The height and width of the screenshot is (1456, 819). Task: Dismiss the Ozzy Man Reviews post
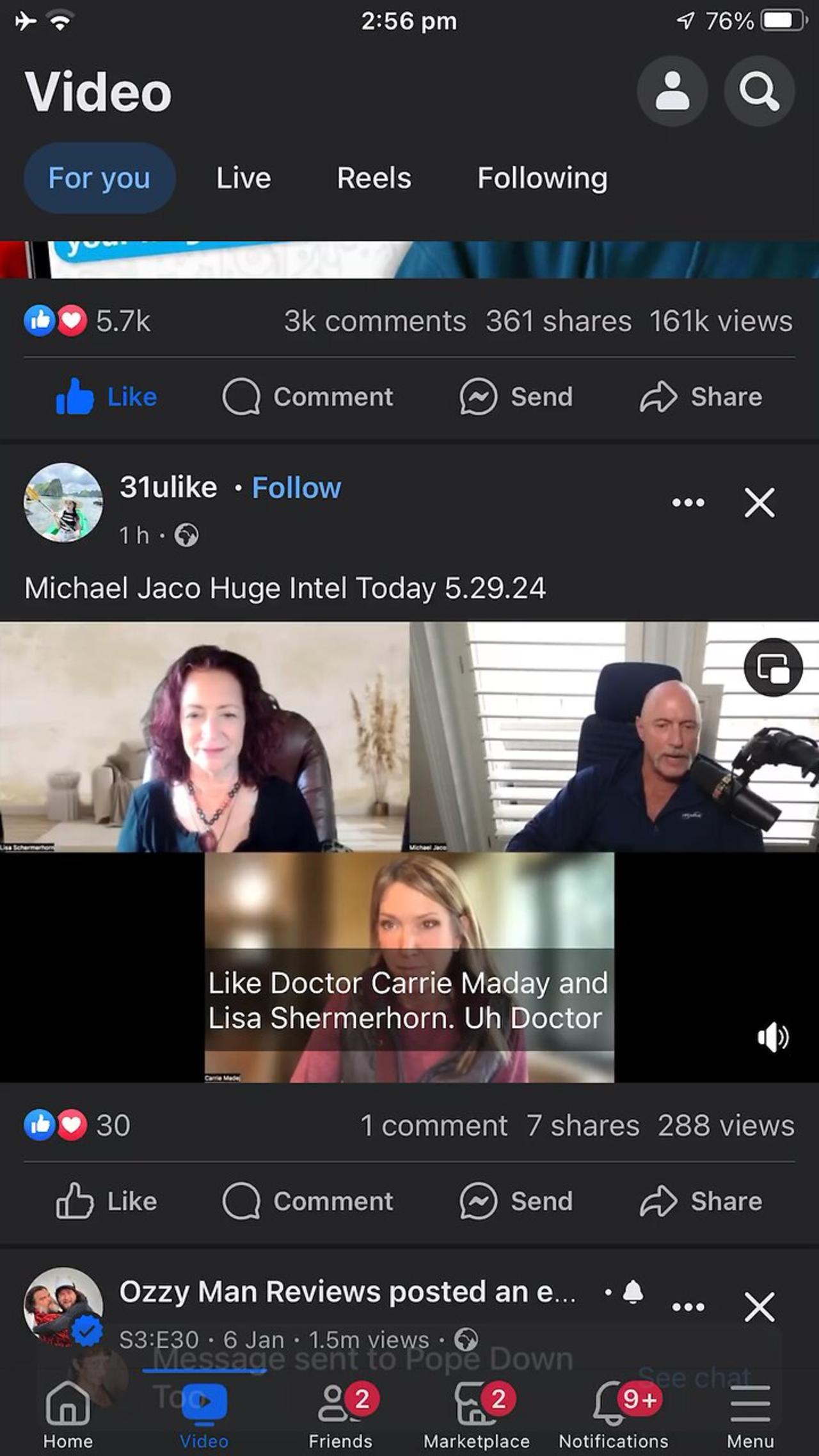(x=759, y=1307)
